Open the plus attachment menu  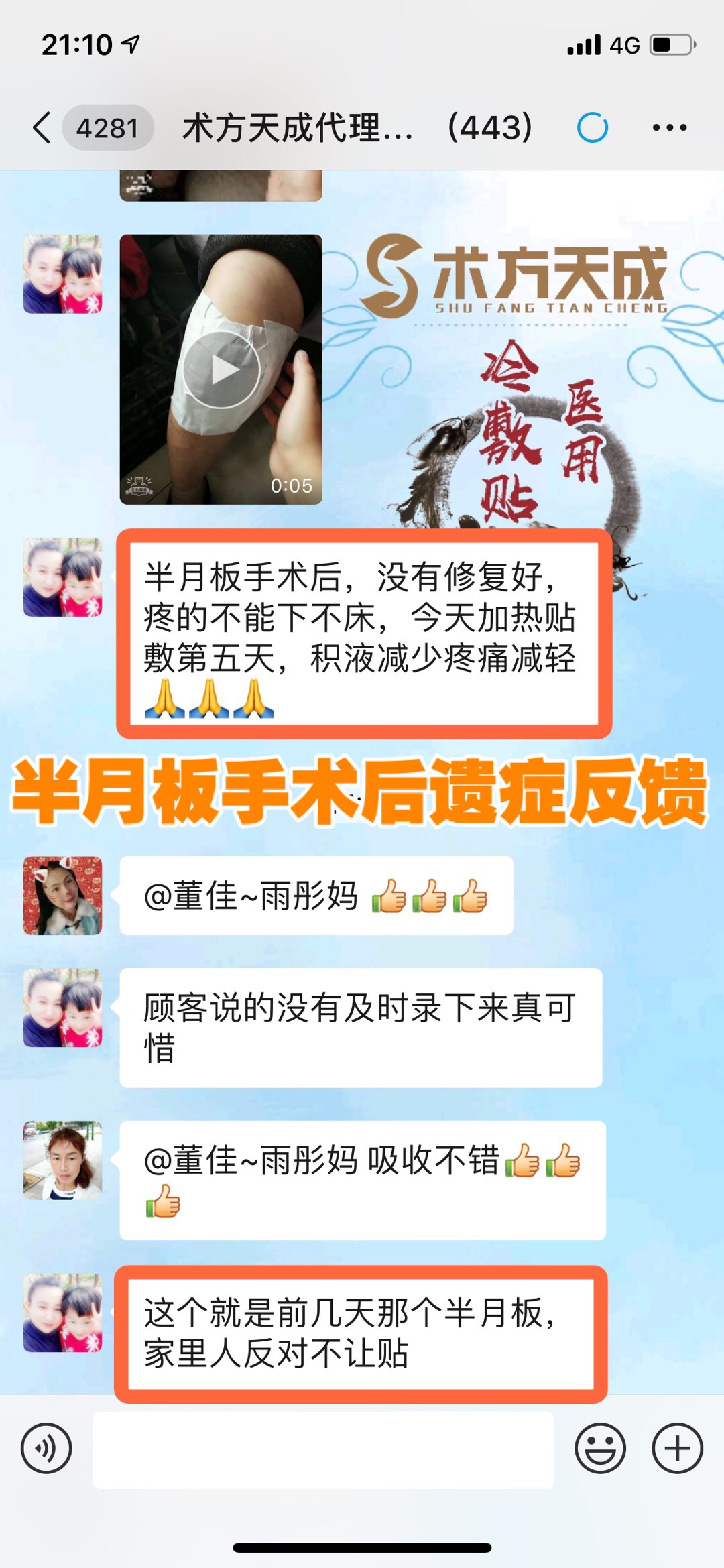[x=677, y=1448]
